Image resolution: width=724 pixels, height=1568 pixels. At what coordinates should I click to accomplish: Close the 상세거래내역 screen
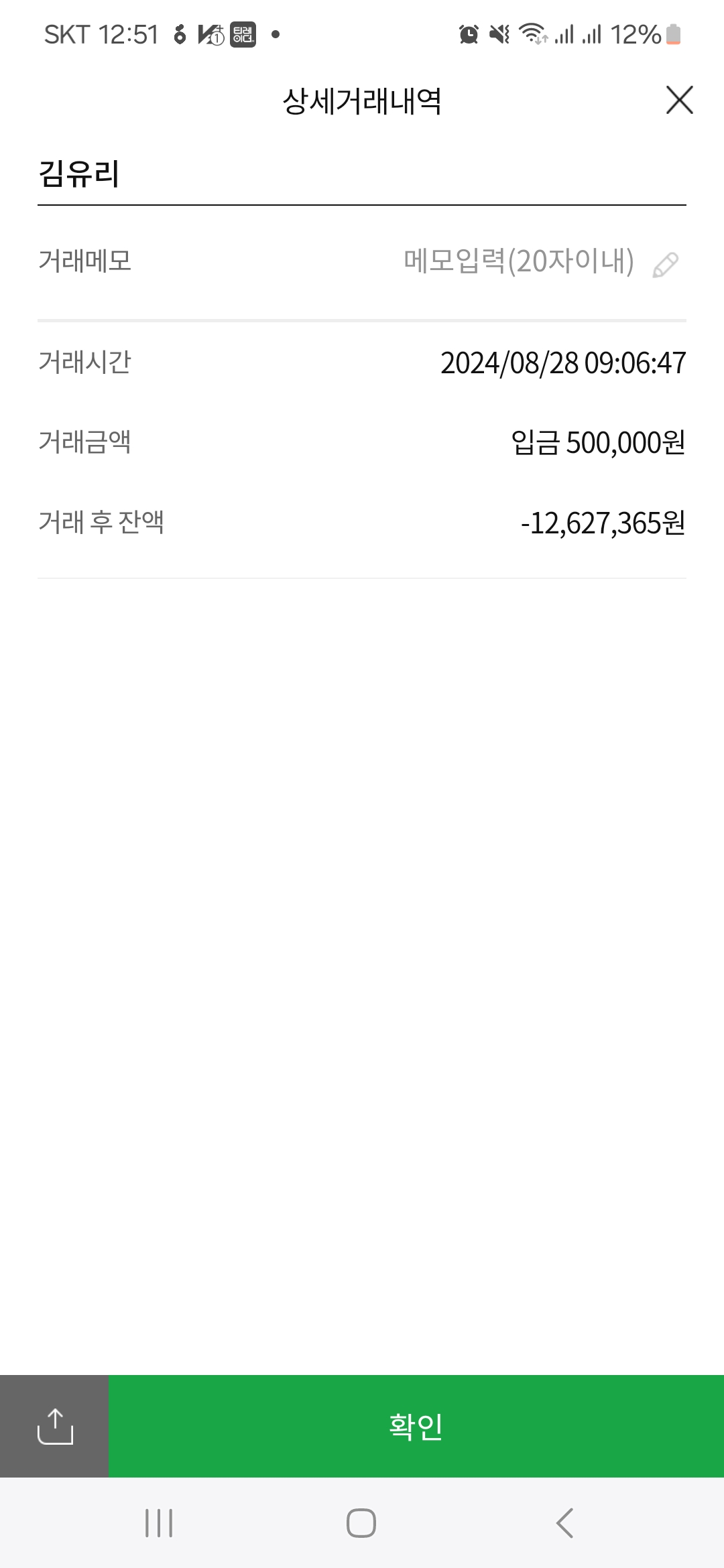click(679, 101)
